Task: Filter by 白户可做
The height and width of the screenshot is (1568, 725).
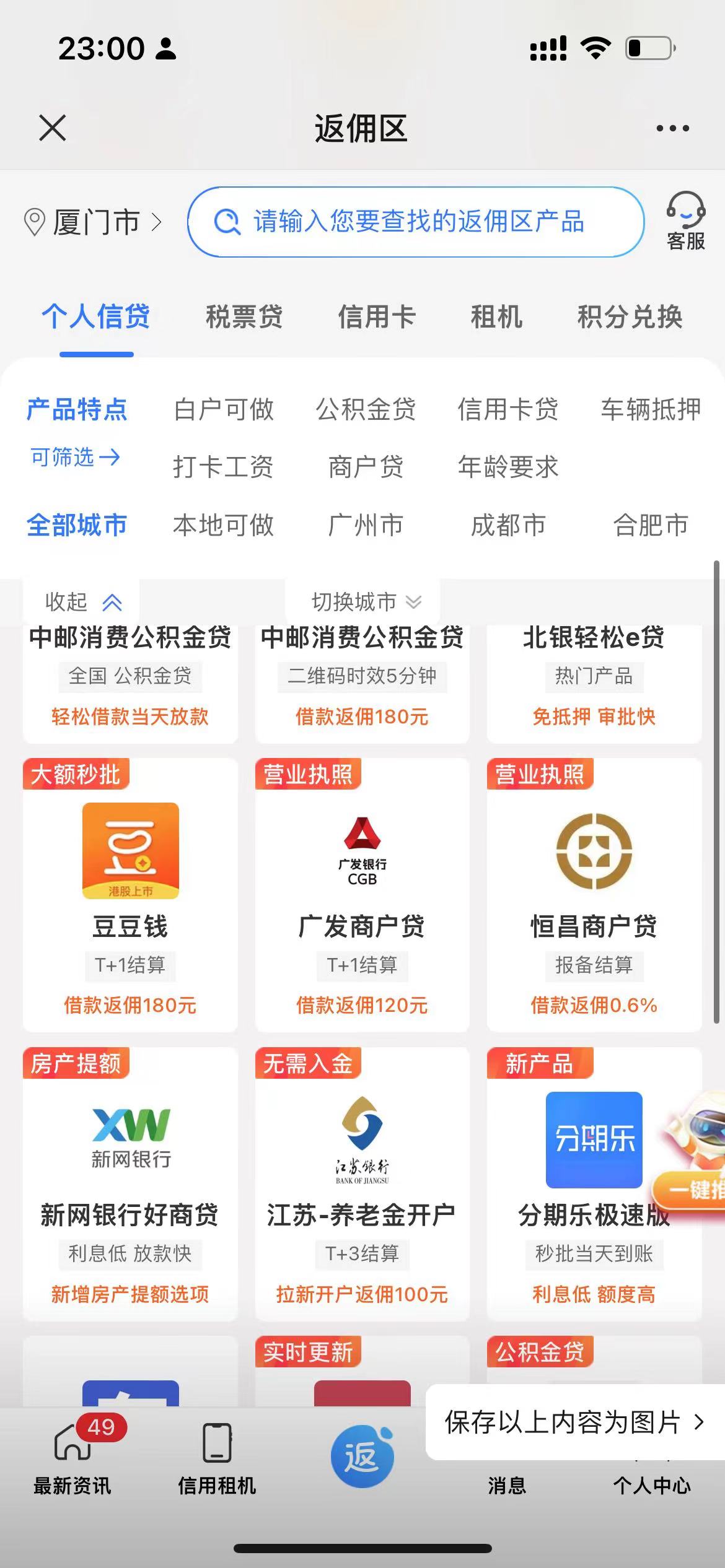Action: 224,409
